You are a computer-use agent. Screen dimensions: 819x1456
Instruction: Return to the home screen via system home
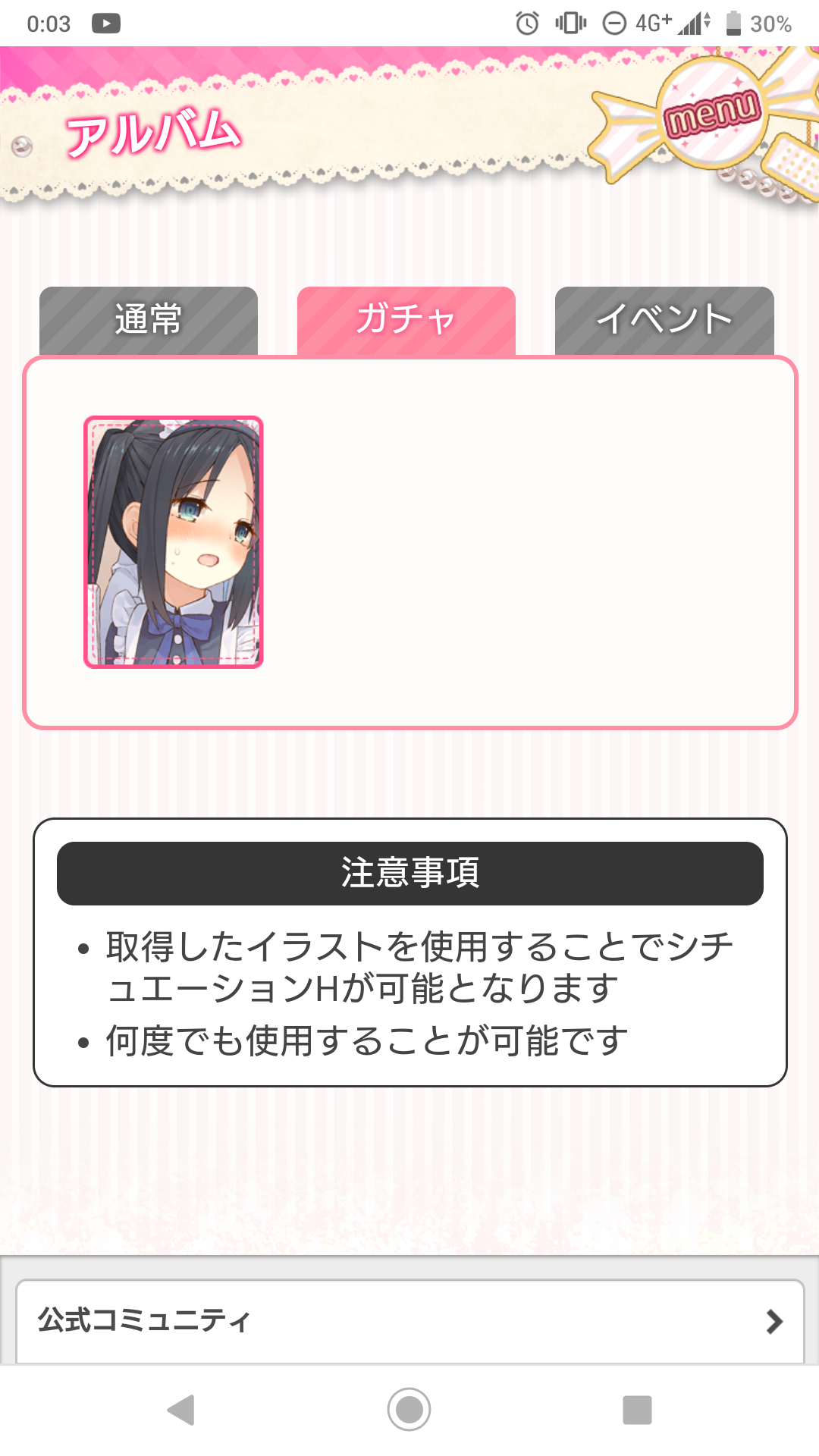pyautogui.click(x=409, y=1410)
